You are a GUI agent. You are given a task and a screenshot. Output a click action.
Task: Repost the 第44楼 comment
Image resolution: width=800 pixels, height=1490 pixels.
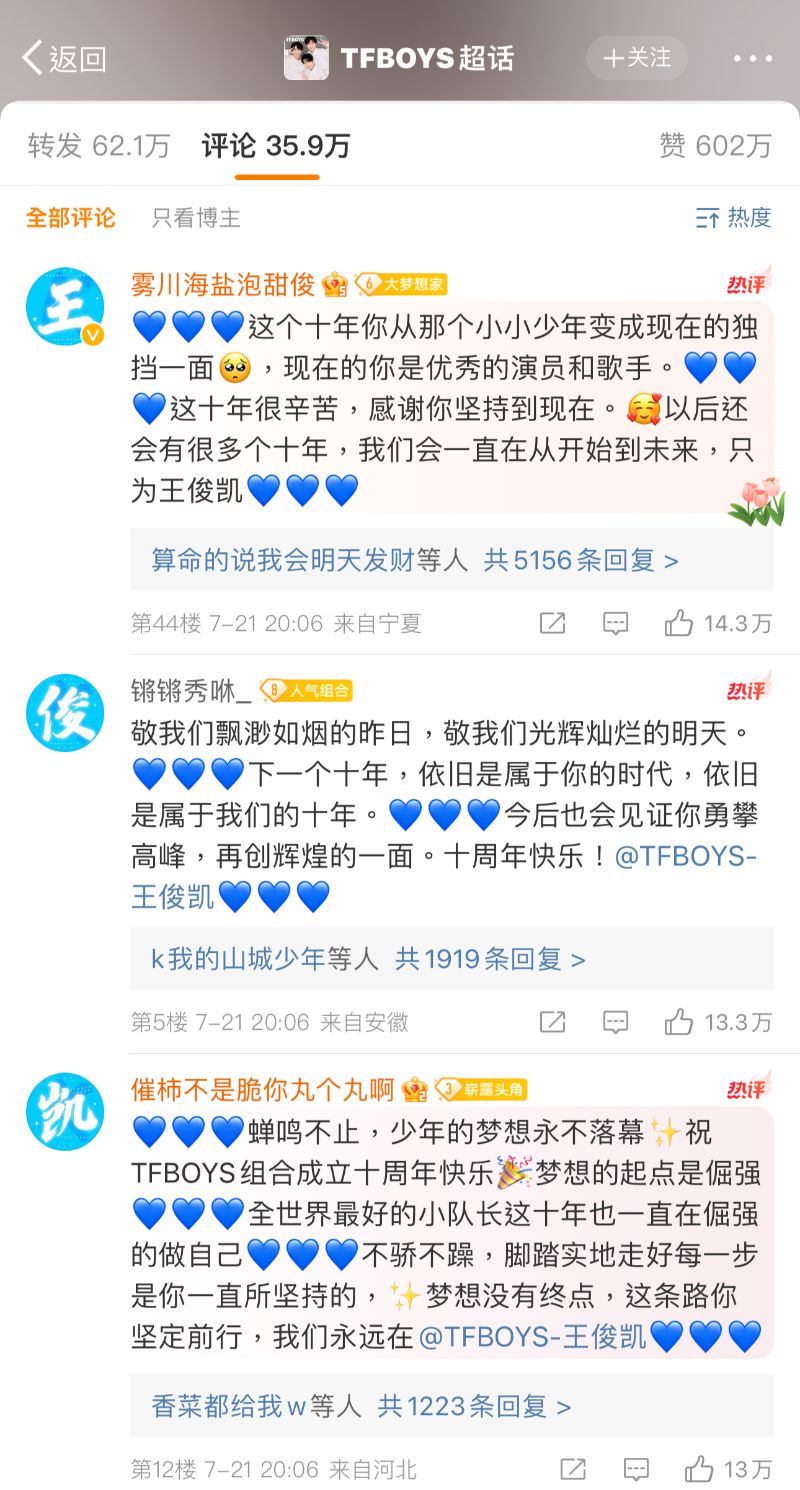[552, 624]
